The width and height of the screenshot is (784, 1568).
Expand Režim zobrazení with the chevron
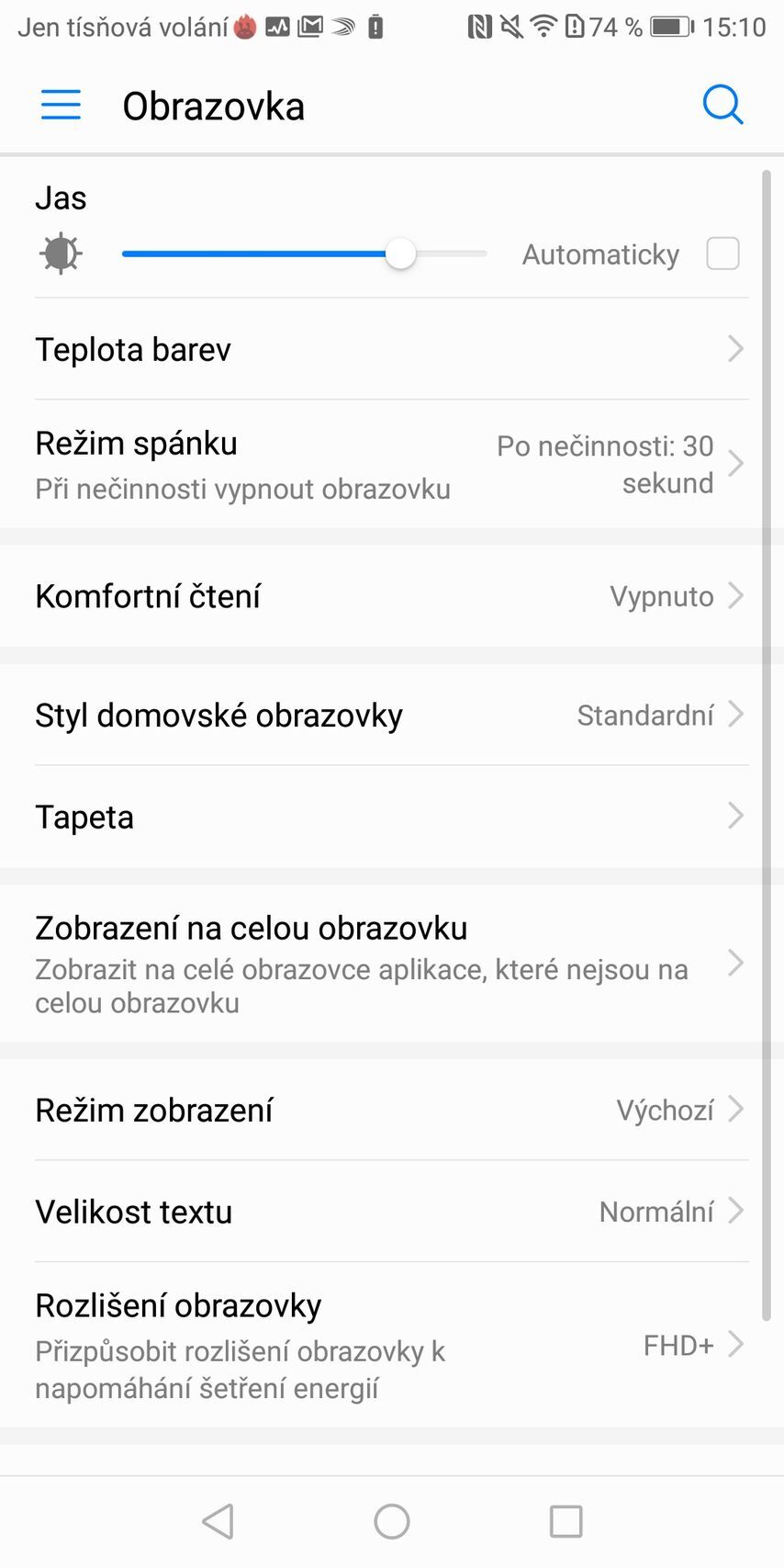(x=734, y=1110)
